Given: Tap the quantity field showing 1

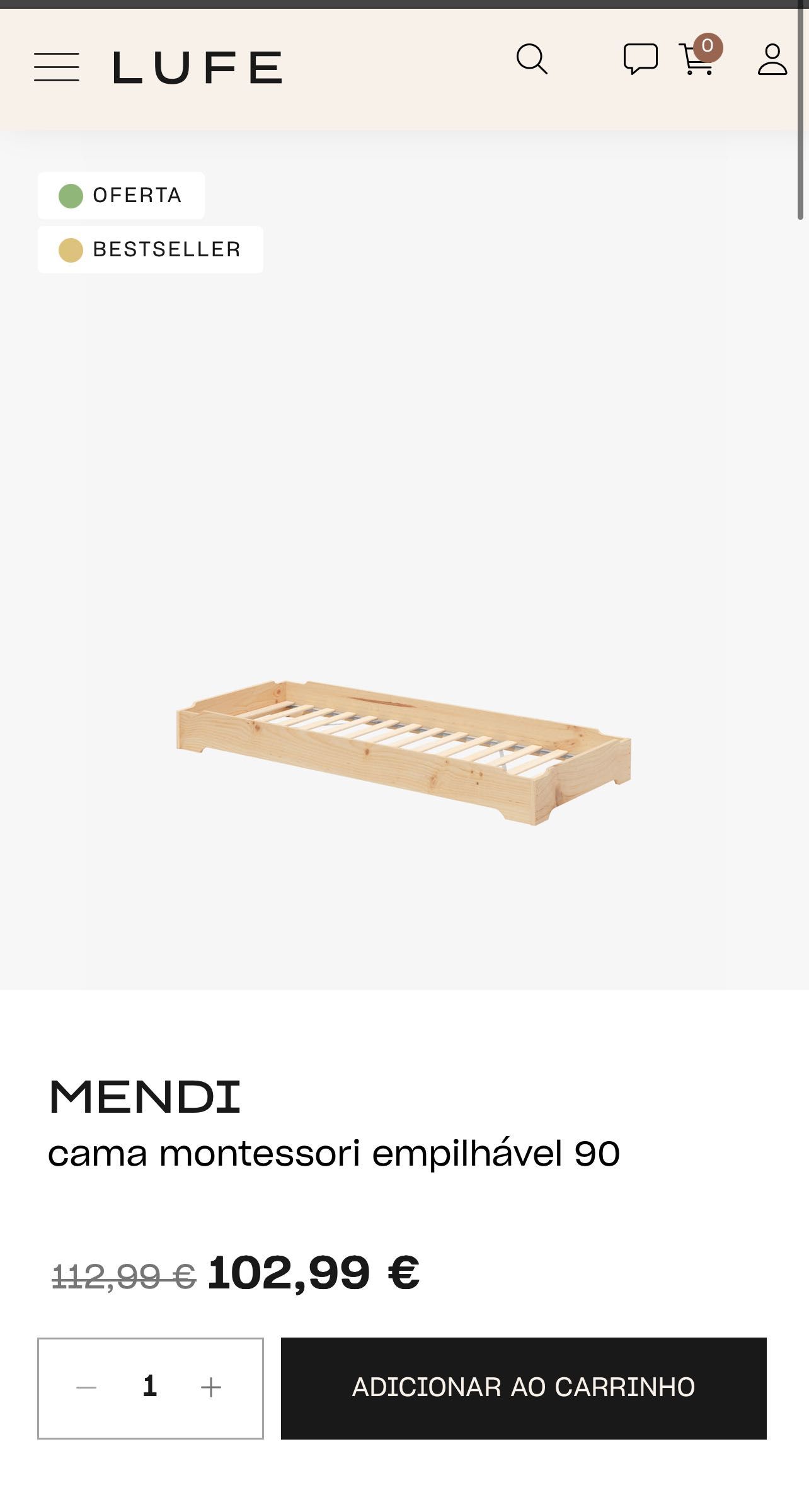Looking at the screenshot, I should pos(149,1387).
